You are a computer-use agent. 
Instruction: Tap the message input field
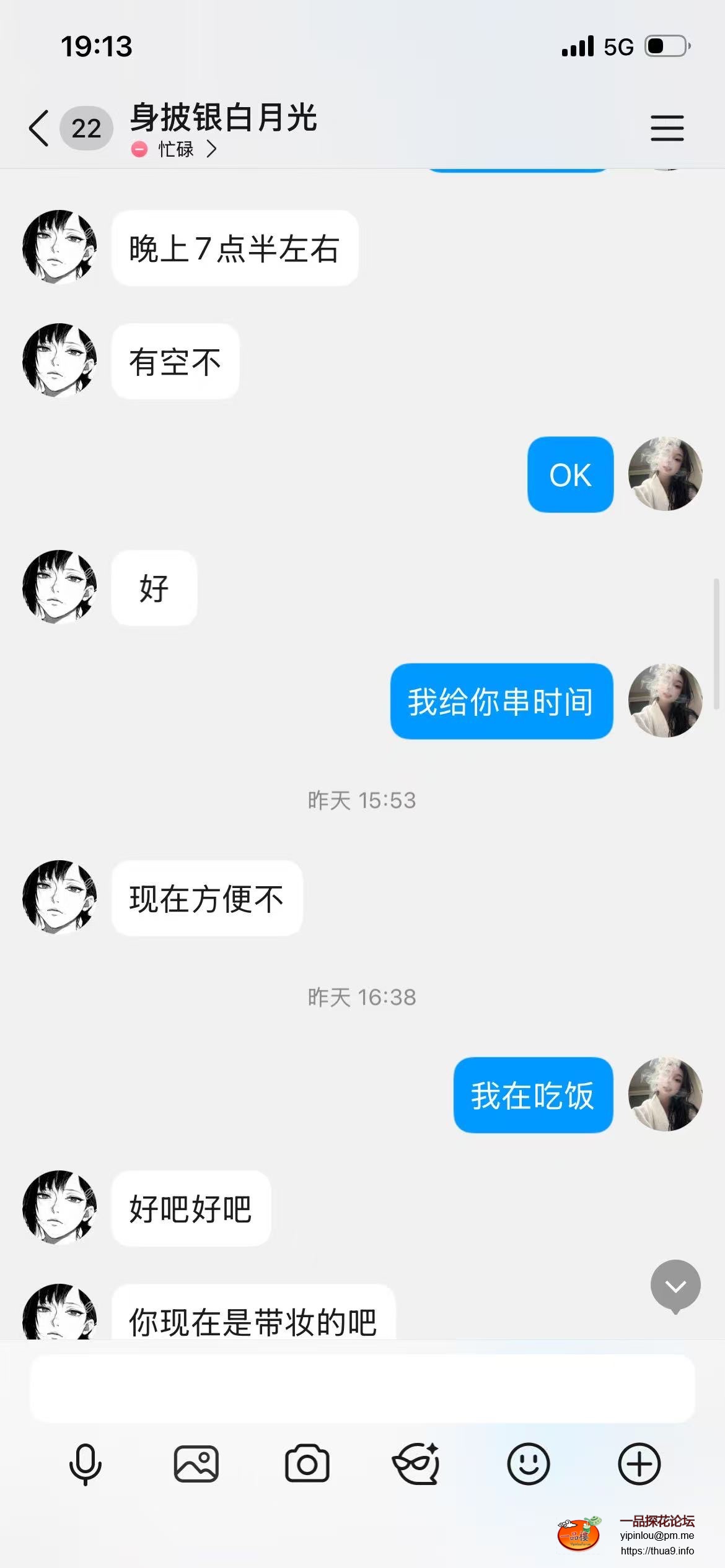tap(362, 1388)
